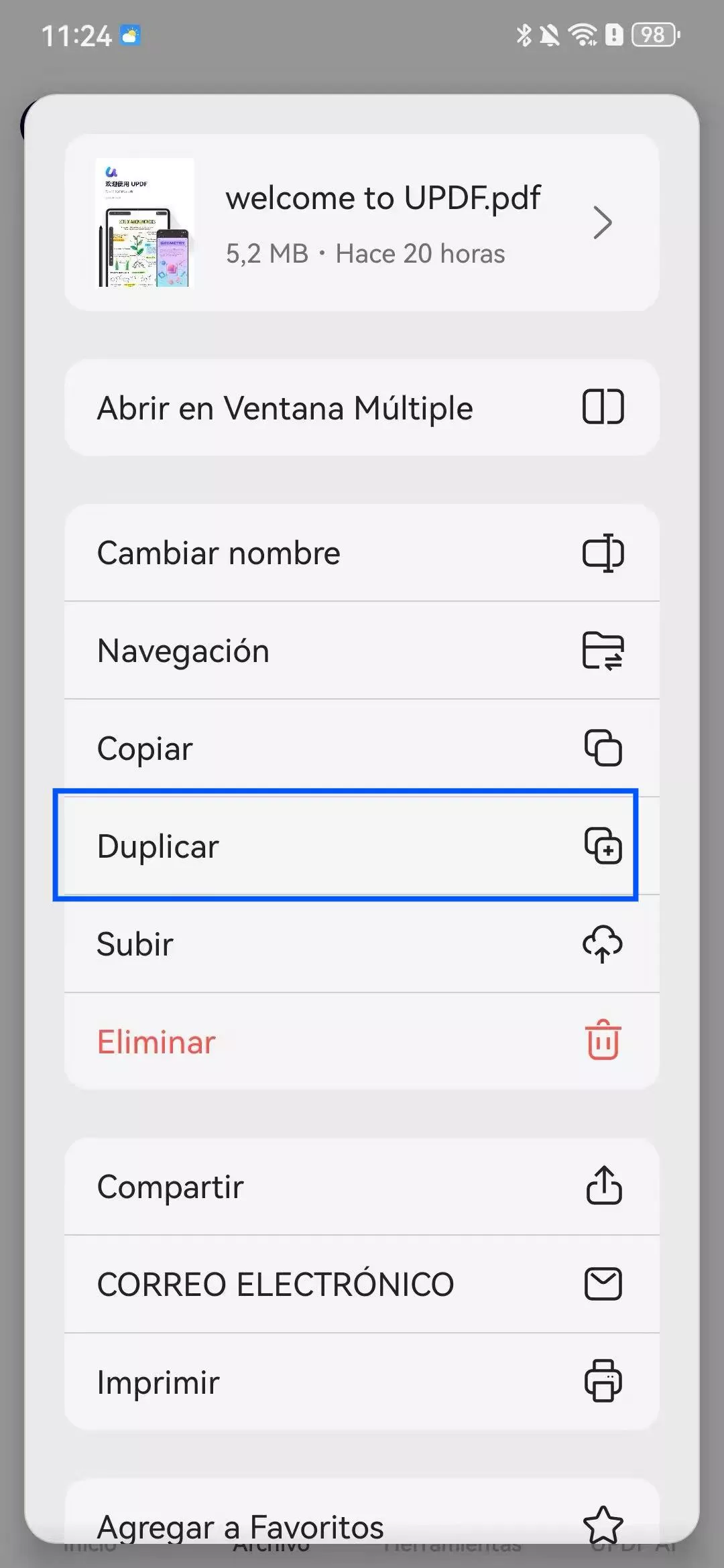
Task: Upload the file with Subir
Action: click(362, 943)
